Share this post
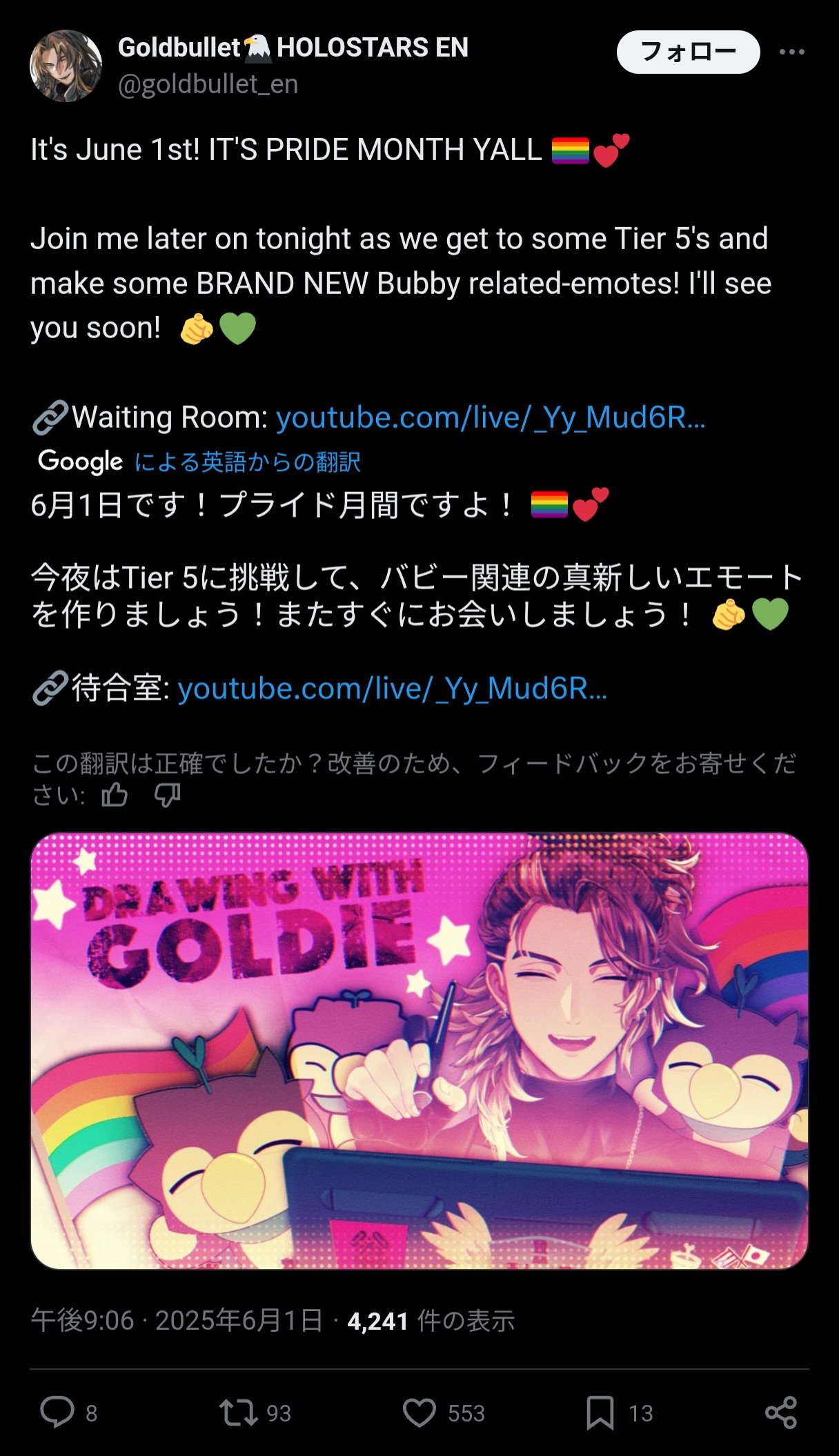The width and height of the screenshot is (839, 1456). [x=781, y=1413]
